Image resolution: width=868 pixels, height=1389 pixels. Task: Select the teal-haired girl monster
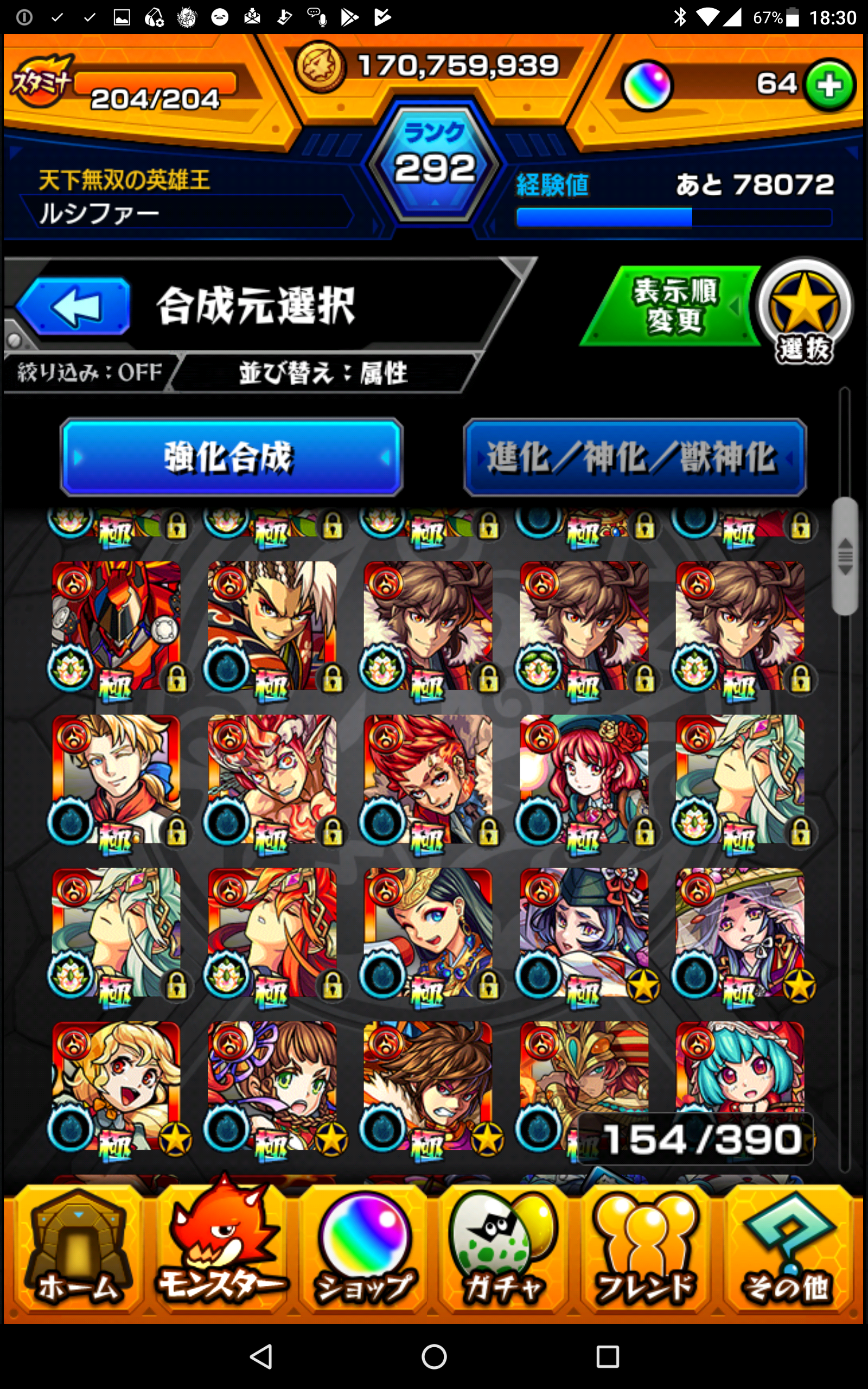tap(740, 1068)
